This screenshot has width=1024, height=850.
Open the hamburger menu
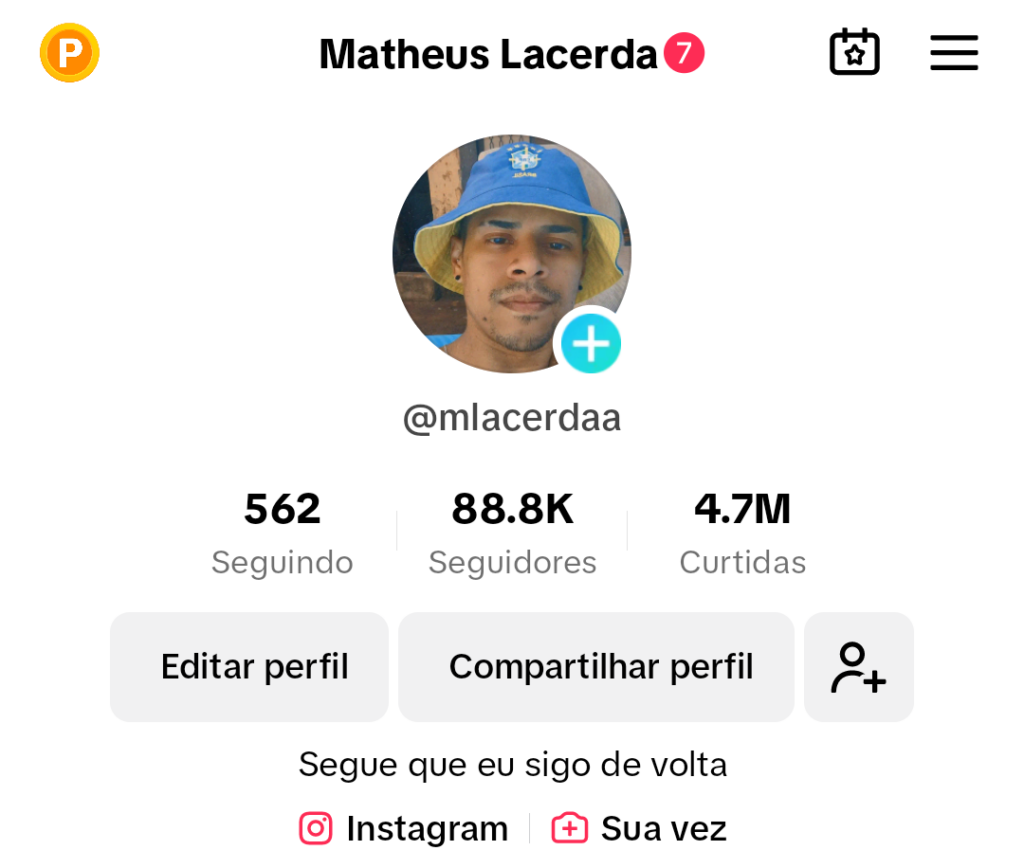(953, 53)
